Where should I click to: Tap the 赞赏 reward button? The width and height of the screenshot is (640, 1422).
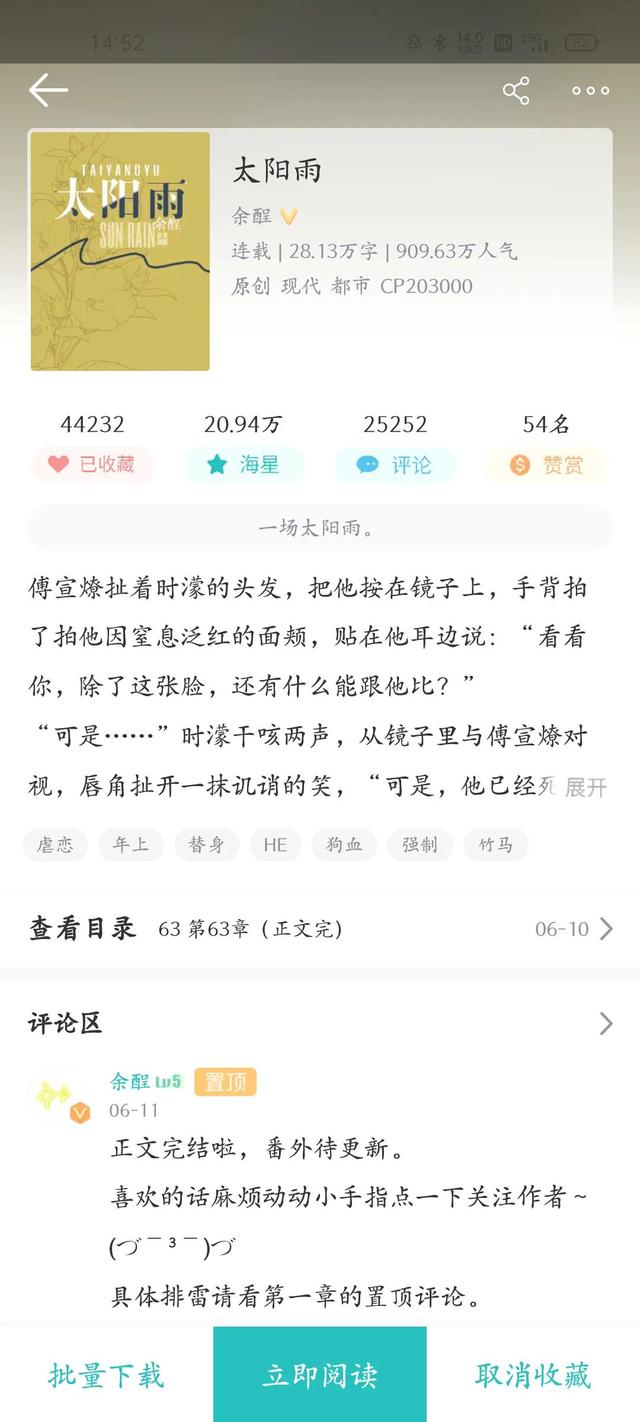547,464
